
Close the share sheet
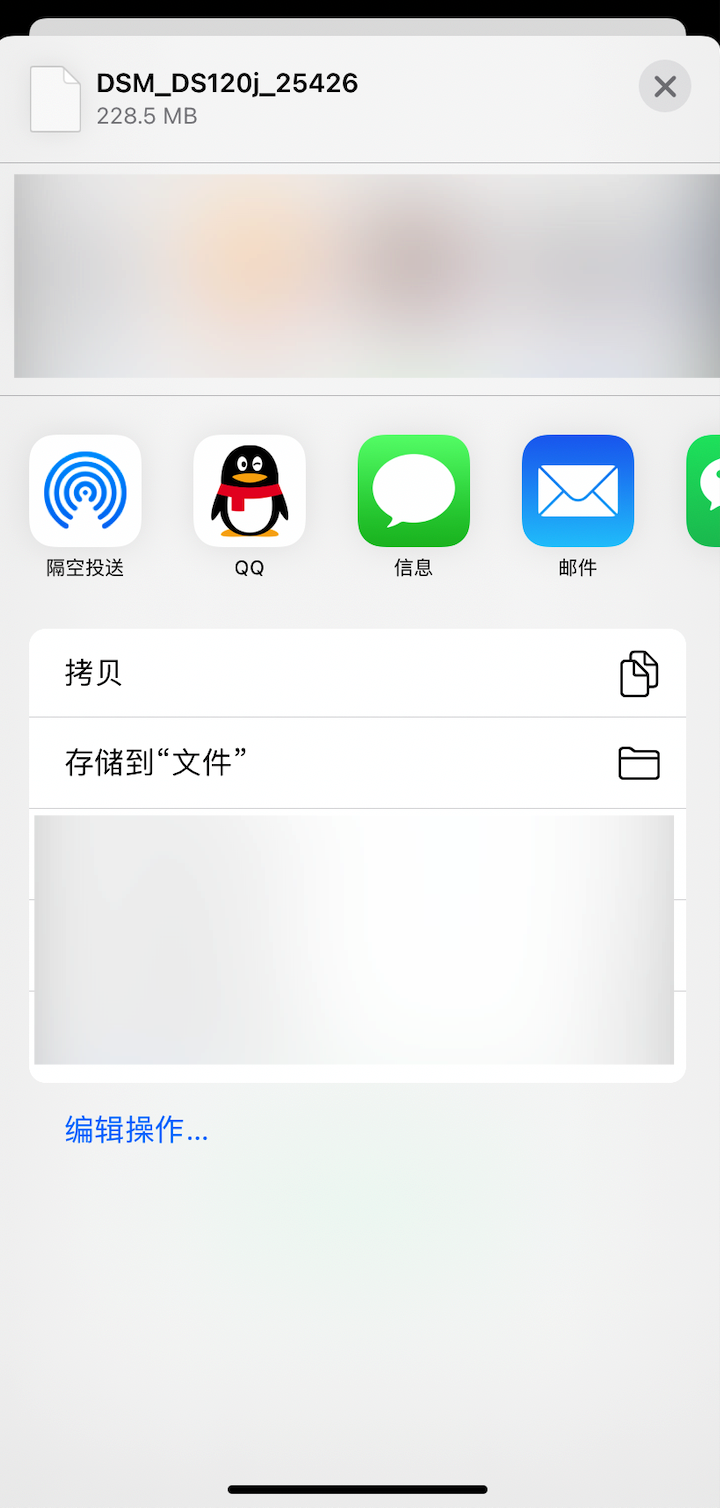[665, 86]
